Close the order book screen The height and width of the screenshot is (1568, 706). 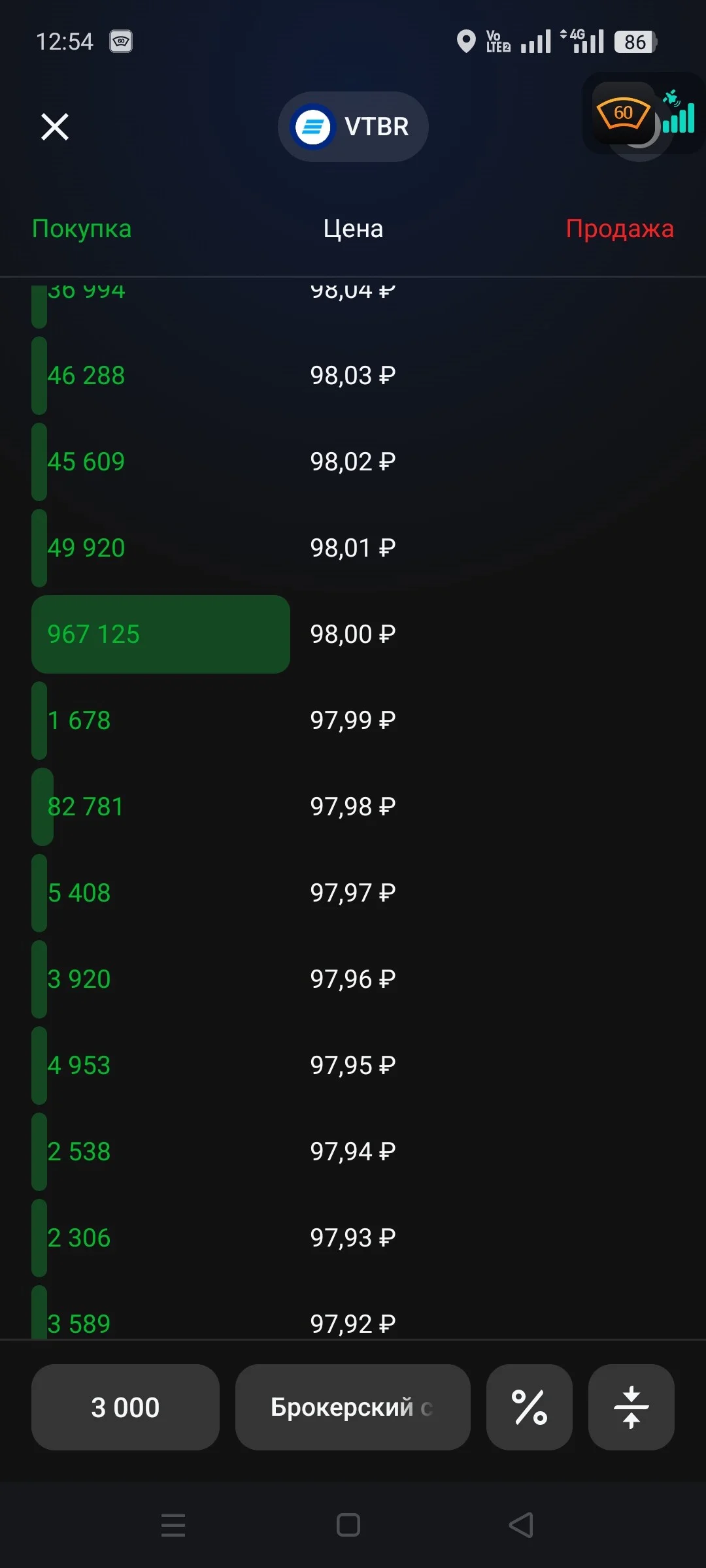[55, 127]
